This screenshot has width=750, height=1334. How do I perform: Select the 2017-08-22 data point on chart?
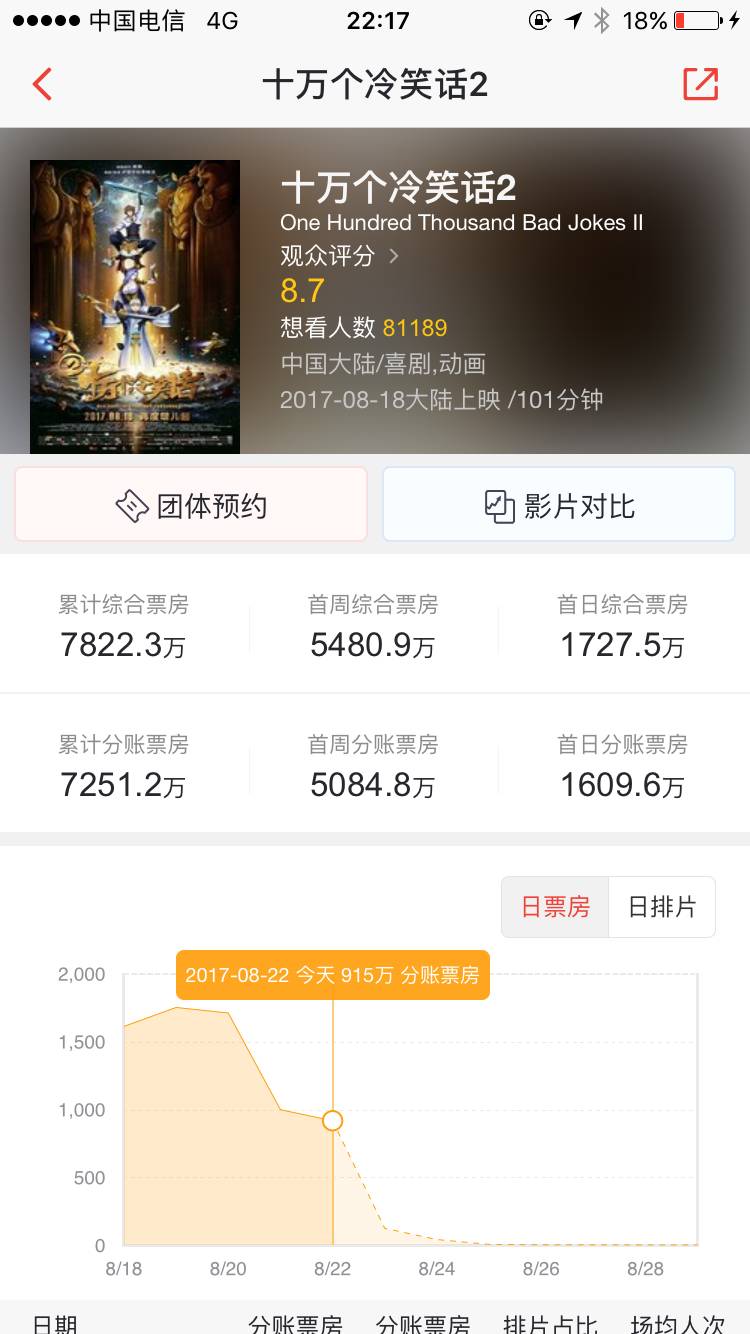[x=333, y=1121]
